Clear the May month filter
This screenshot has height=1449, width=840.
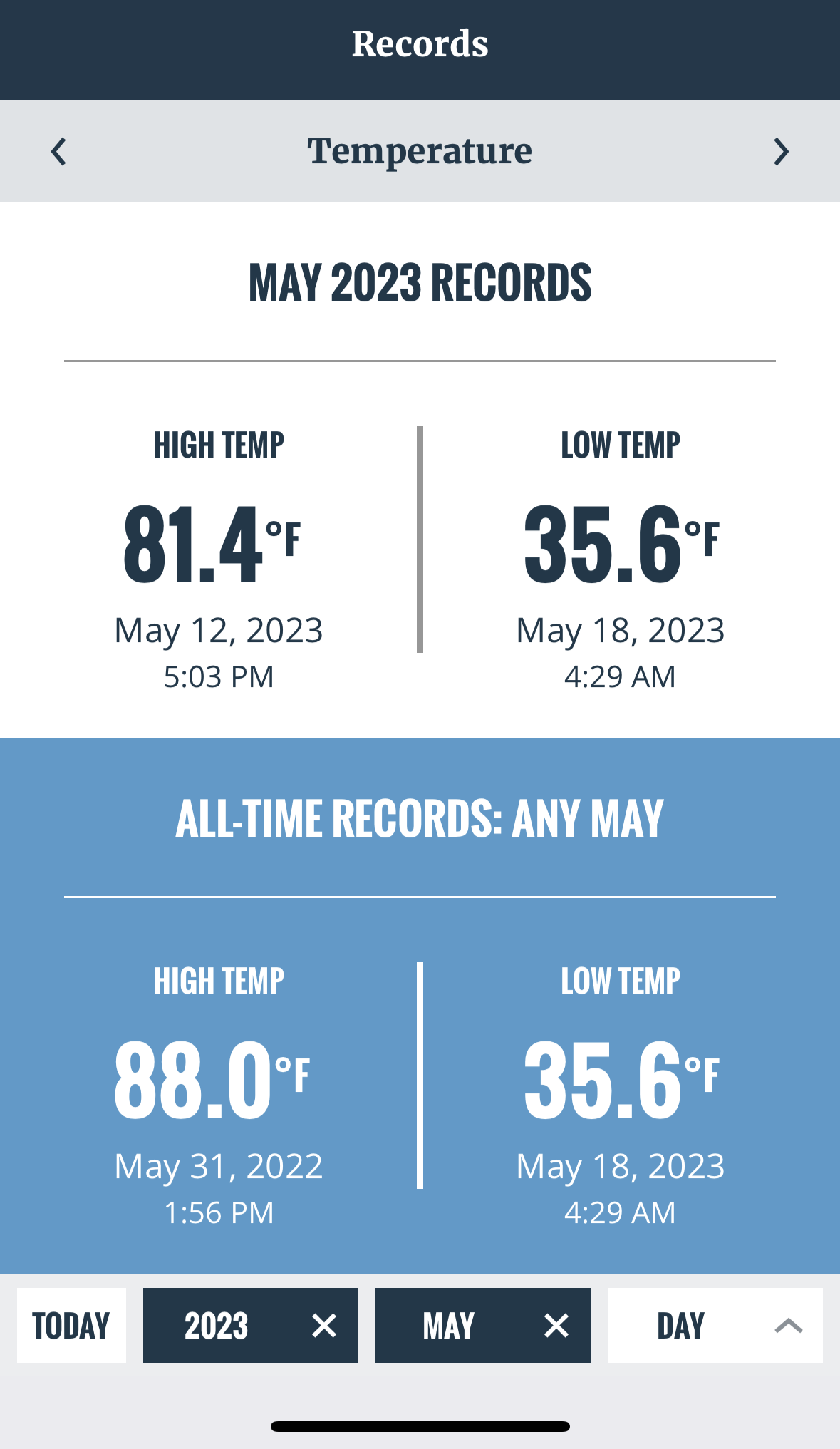pyautogui.click(x=556, y=1326)
